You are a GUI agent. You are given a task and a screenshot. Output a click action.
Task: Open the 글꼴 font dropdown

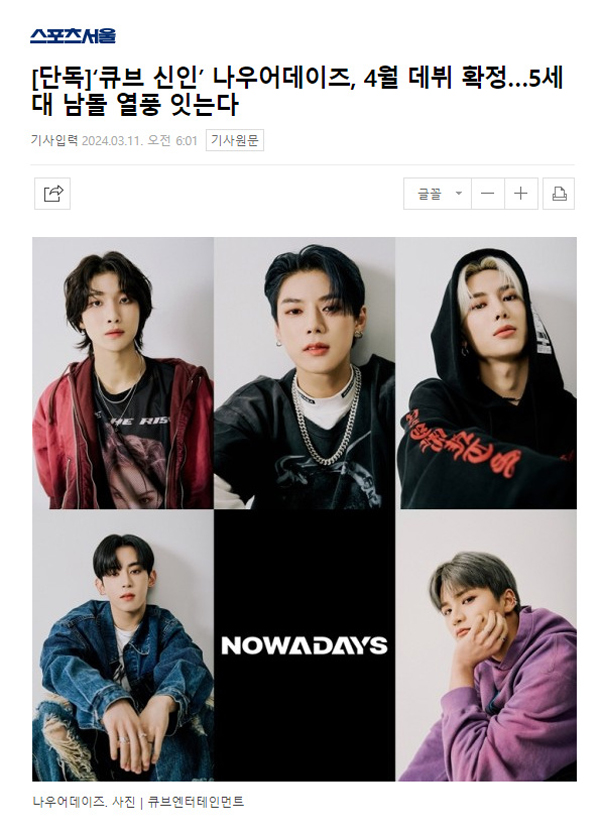(x=436, y=194)
